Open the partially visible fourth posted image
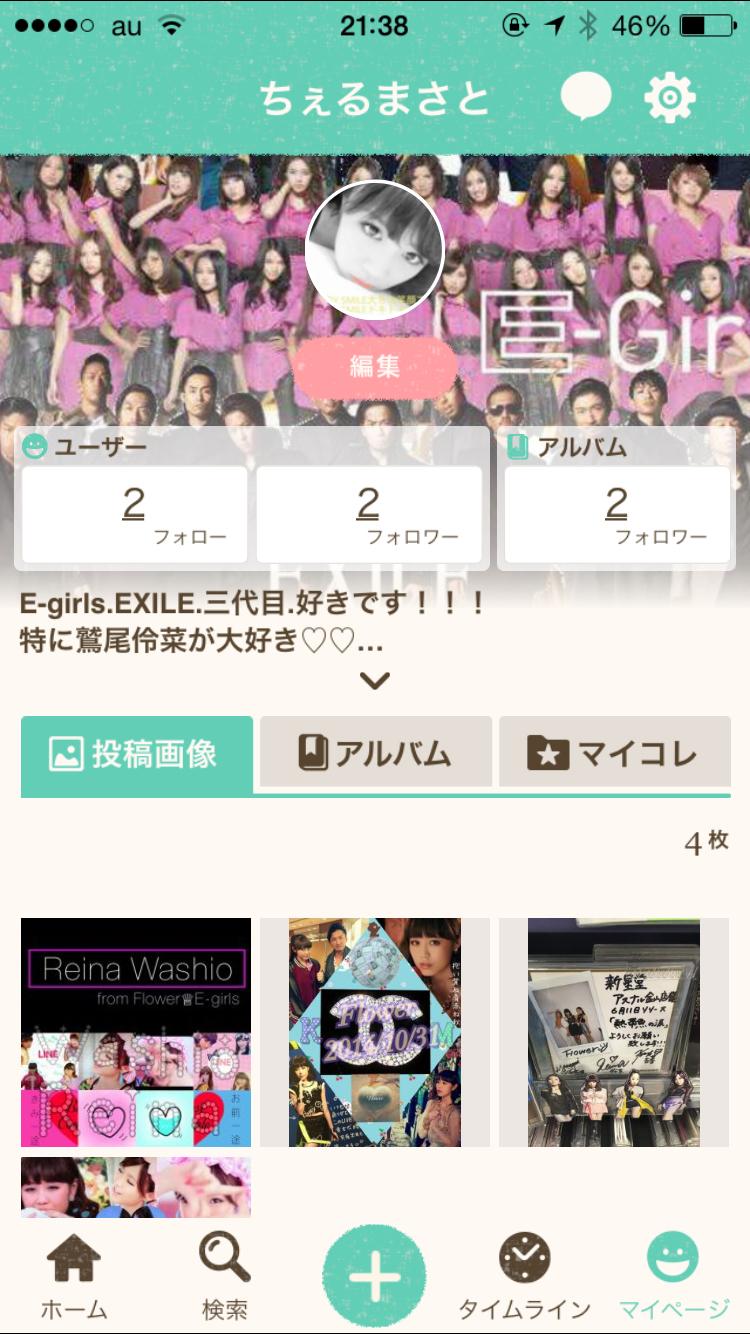Screen dimensions: 750x1334 pos(136,1186)
